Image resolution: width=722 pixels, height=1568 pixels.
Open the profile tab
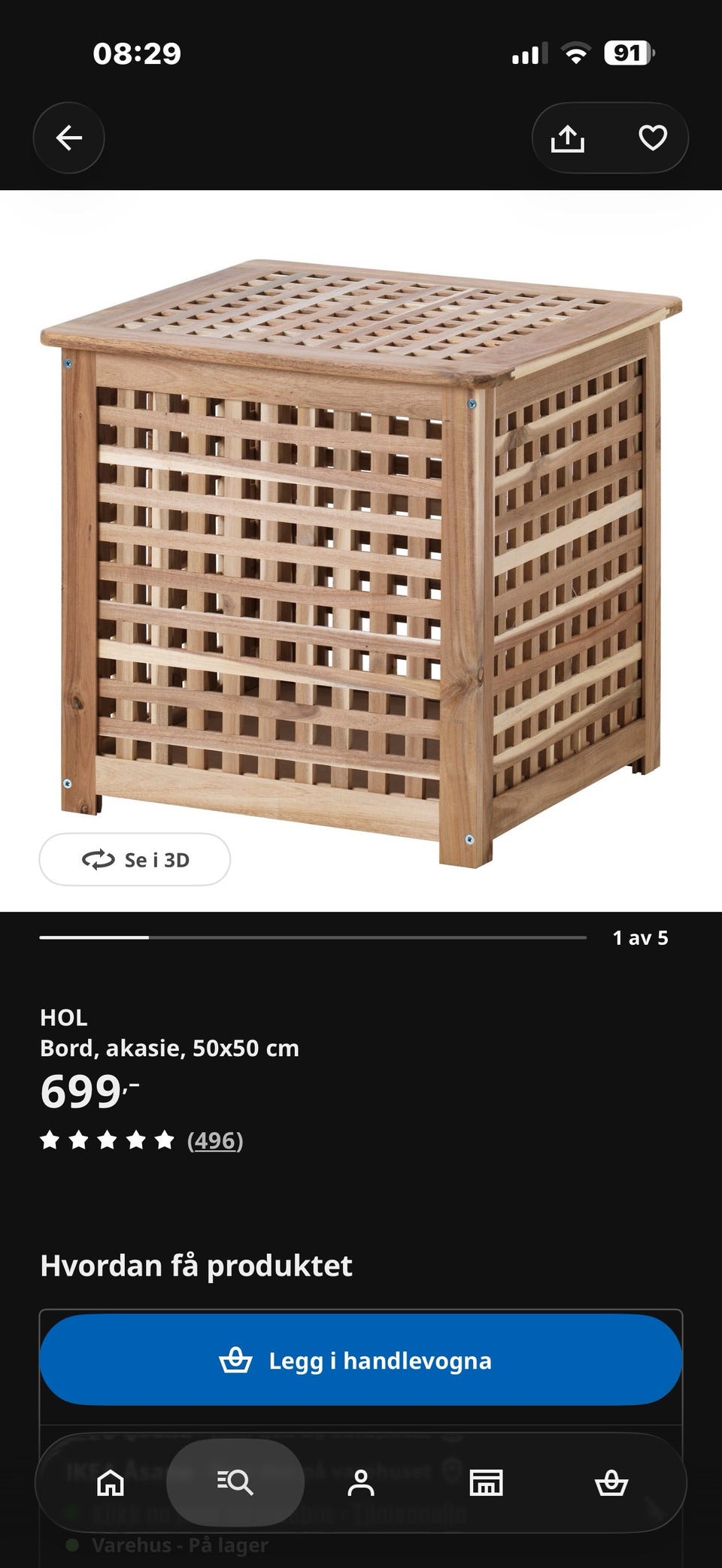[361, 1482]
